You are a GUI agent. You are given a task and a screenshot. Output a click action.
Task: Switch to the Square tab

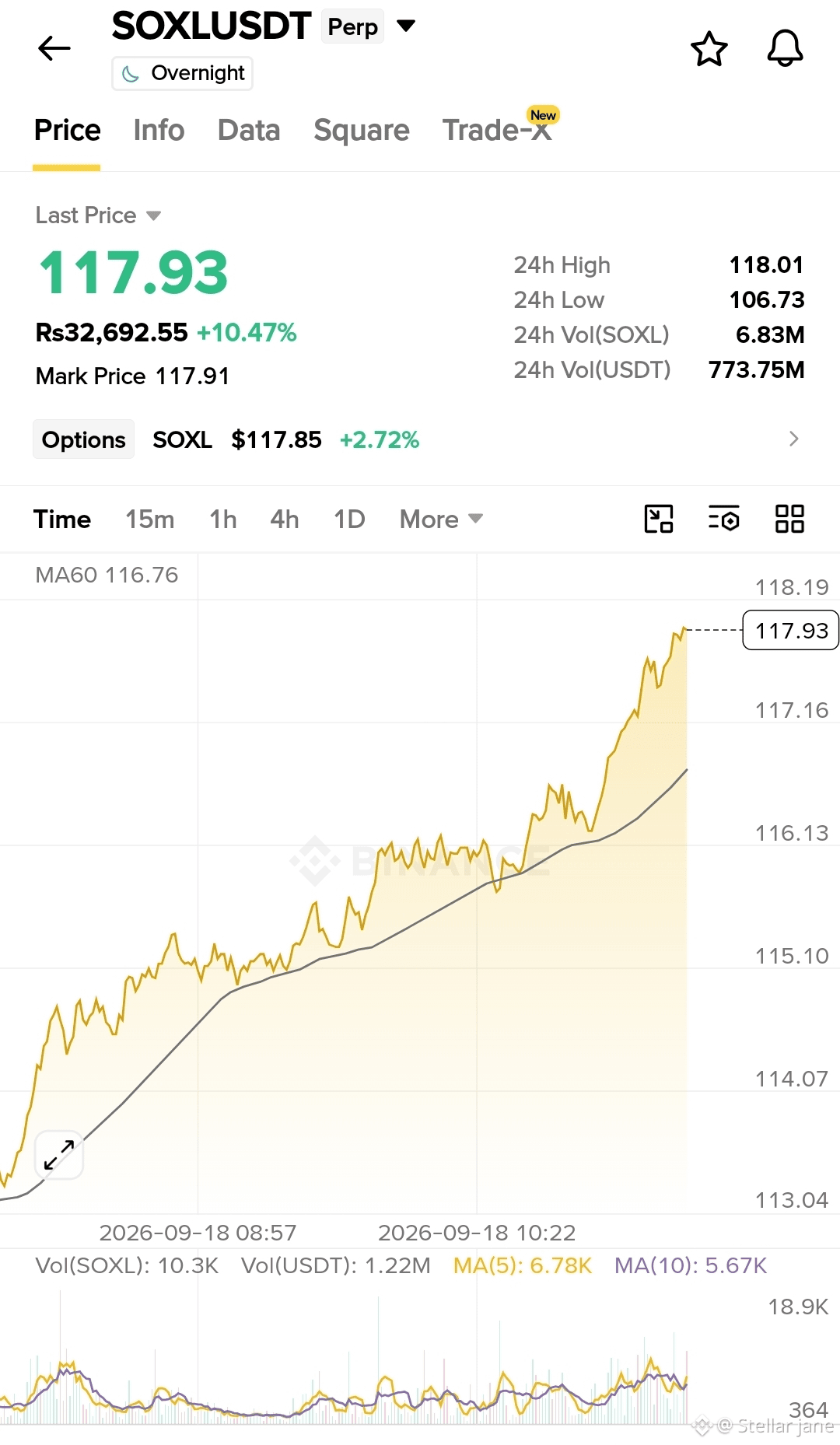tap(362, 130)
